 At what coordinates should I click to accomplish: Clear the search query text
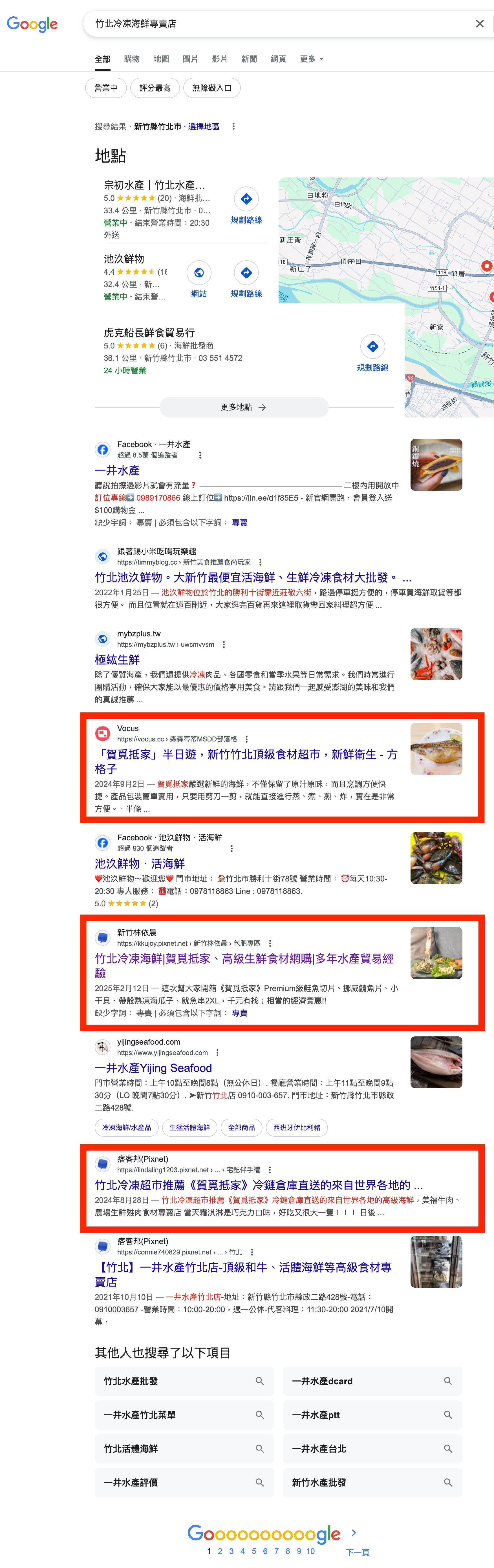479,24
